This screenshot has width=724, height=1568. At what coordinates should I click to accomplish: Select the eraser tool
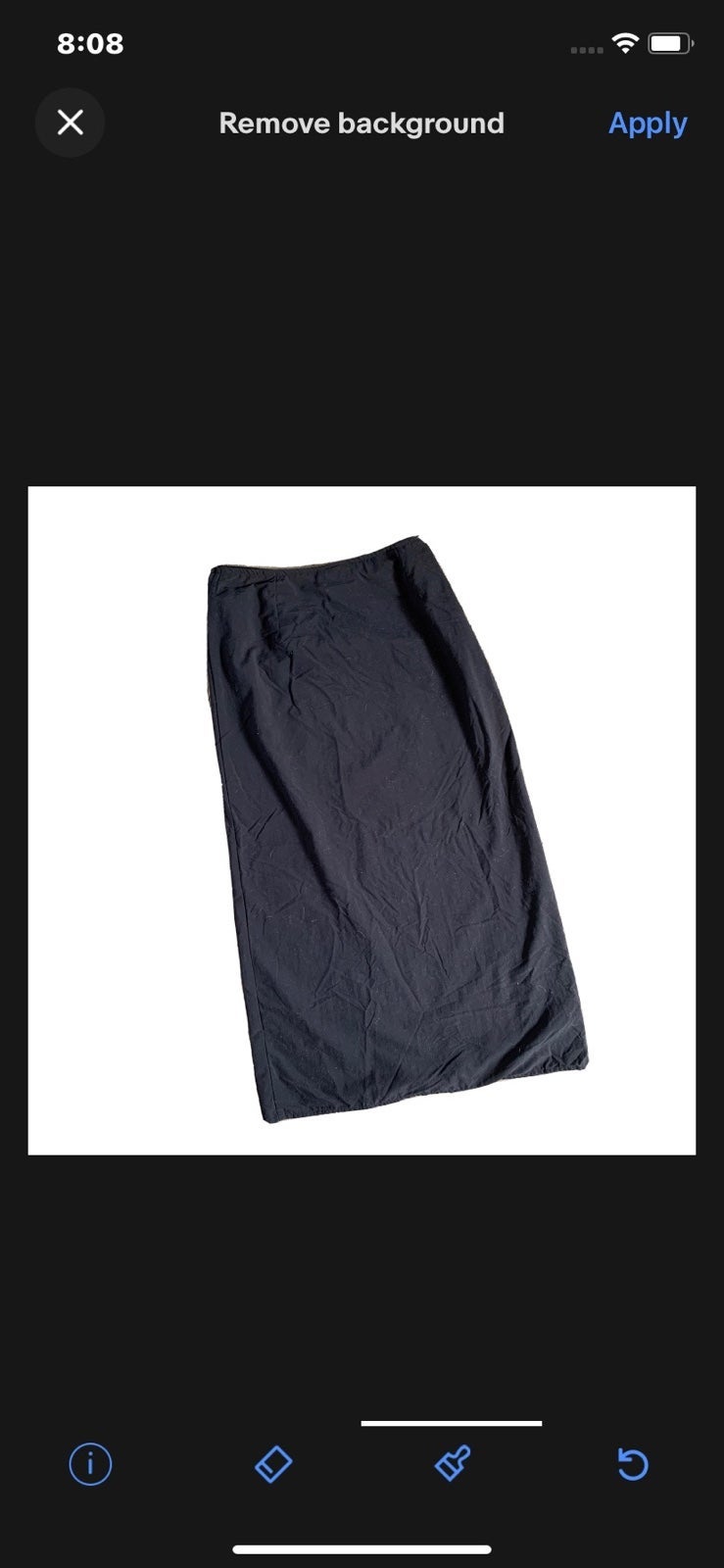tap(272, 1464)
